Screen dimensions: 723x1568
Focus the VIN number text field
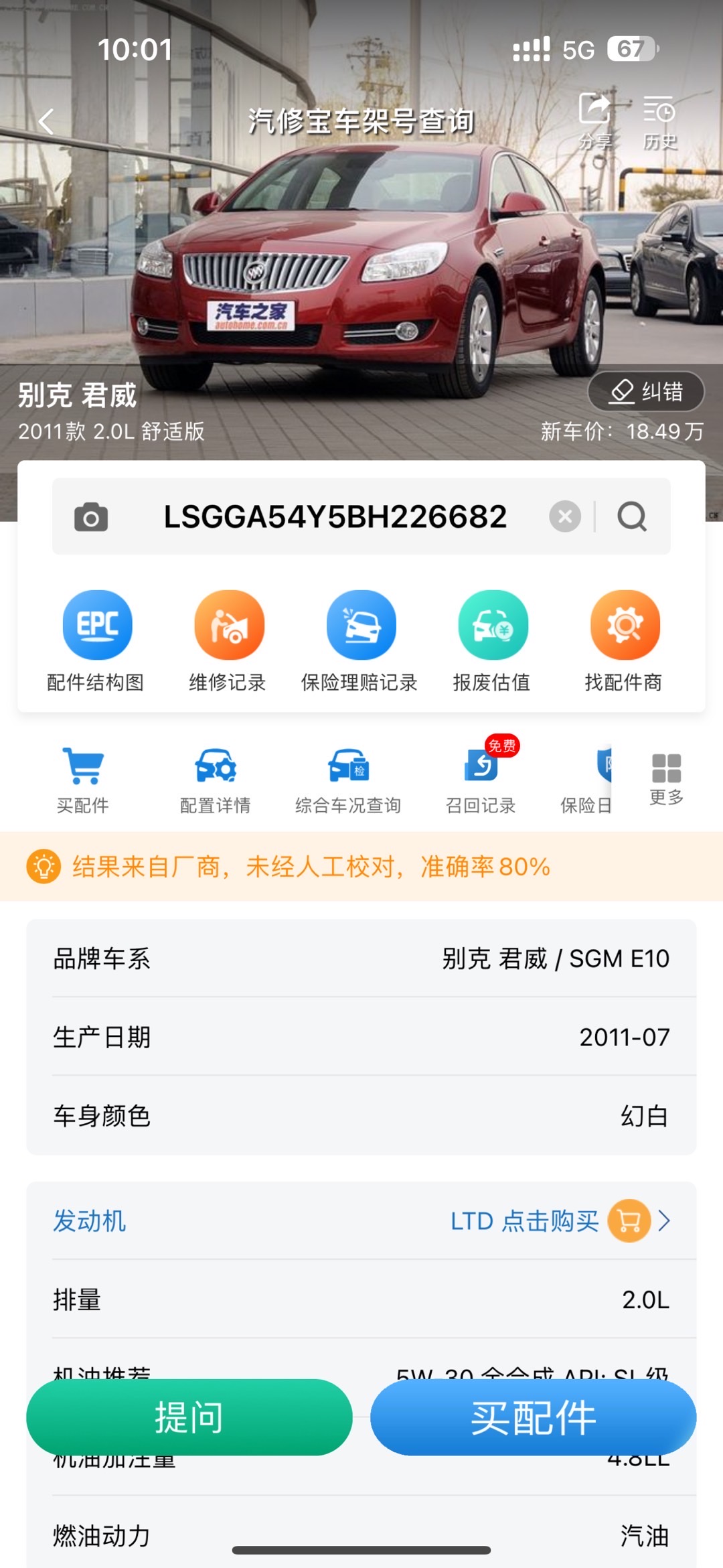point(335,516)
